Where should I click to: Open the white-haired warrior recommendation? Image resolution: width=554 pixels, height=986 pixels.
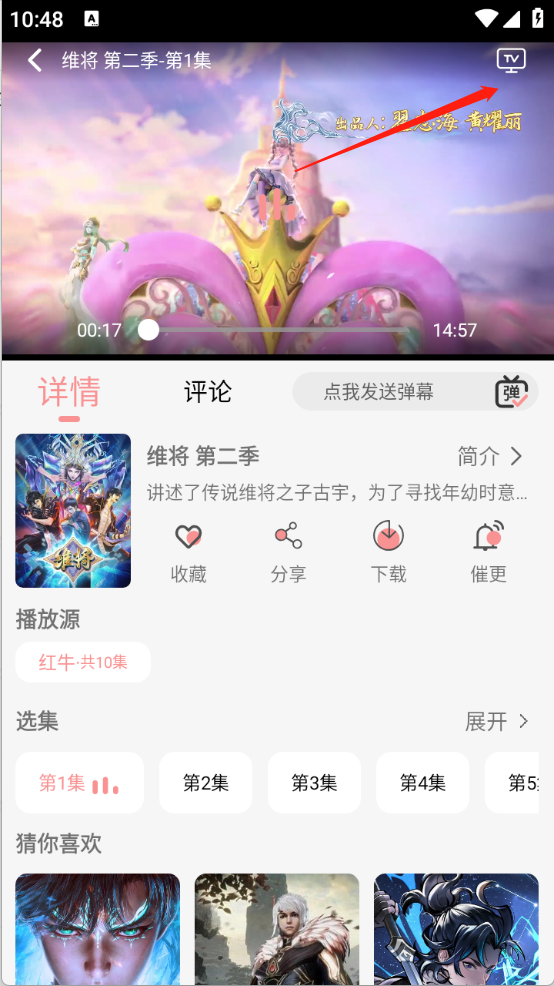(277, 929)
